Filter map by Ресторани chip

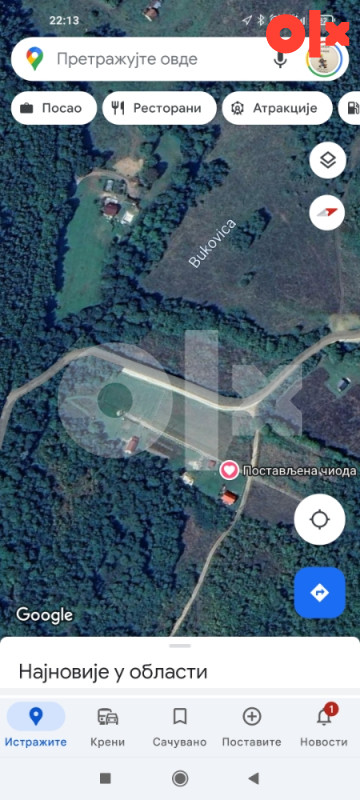tap(160, 108)
